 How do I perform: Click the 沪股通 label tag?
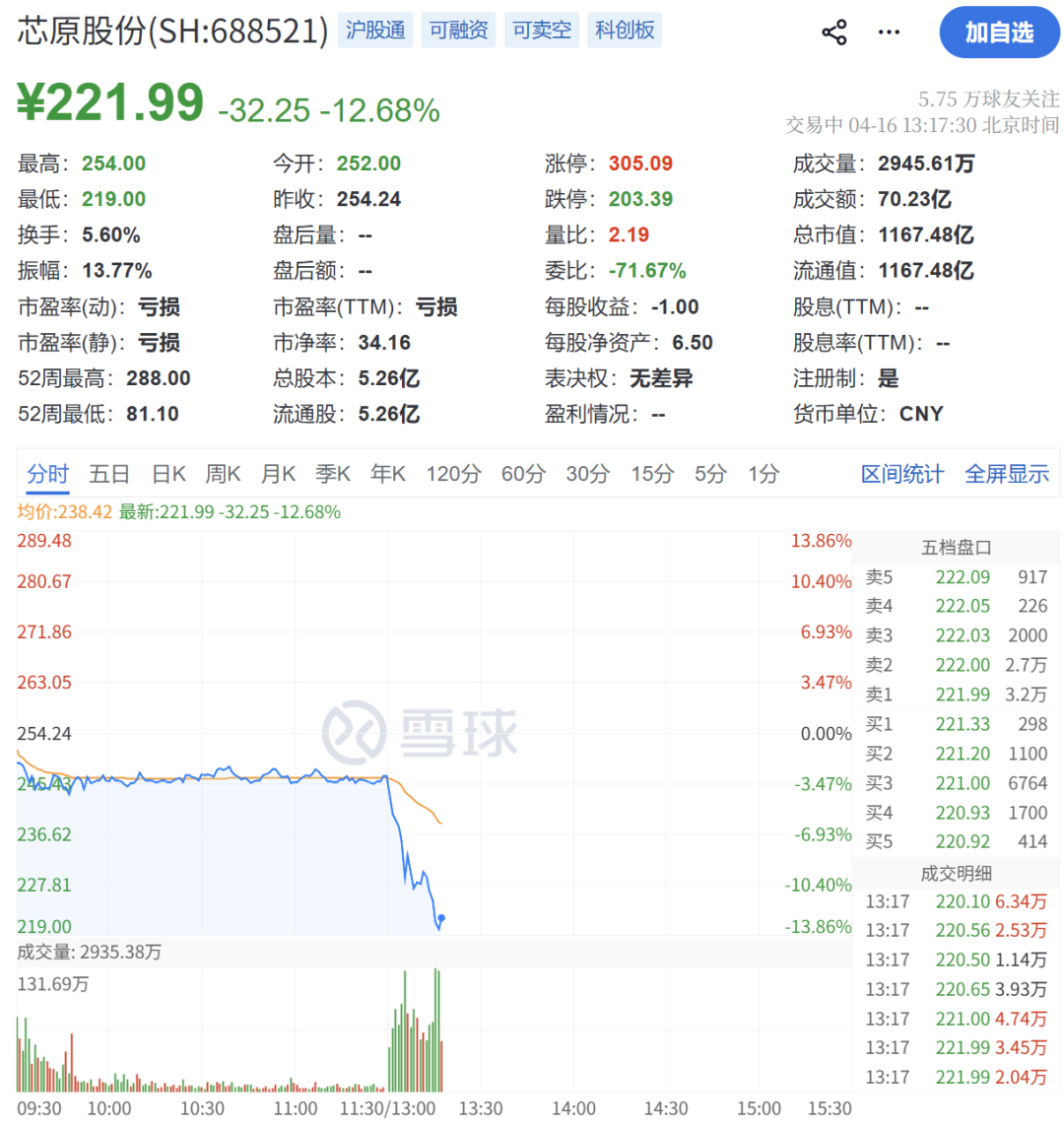point(374,31)
